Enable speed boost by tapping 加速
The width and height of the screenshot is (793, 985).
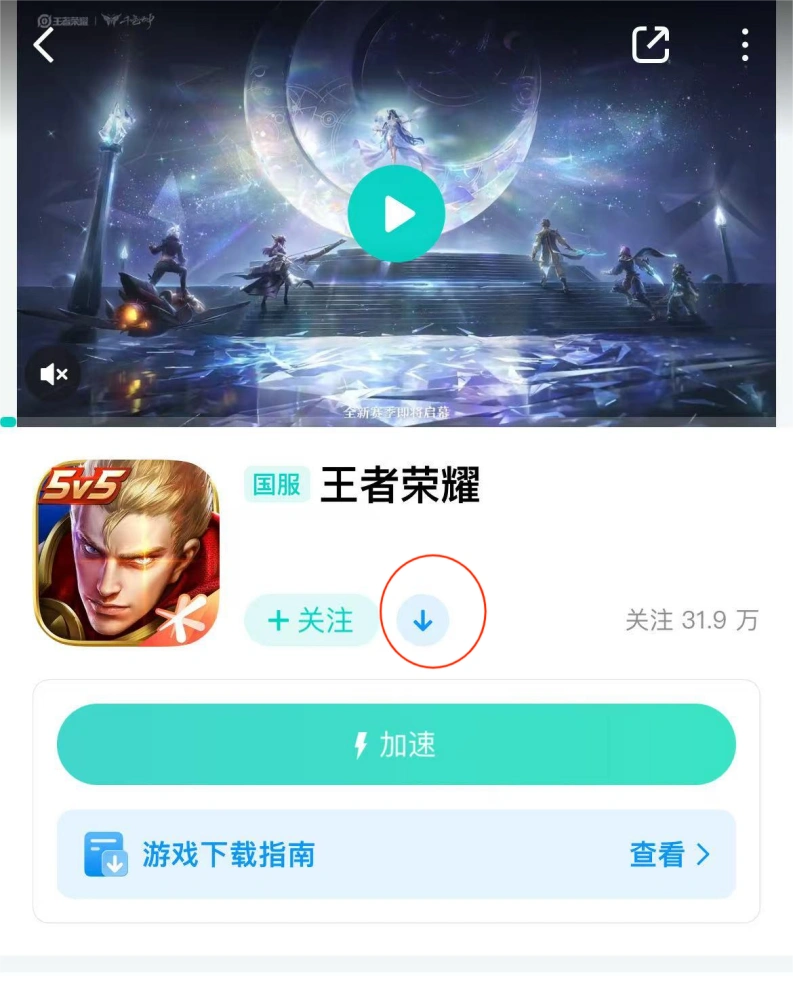(396, 742)
